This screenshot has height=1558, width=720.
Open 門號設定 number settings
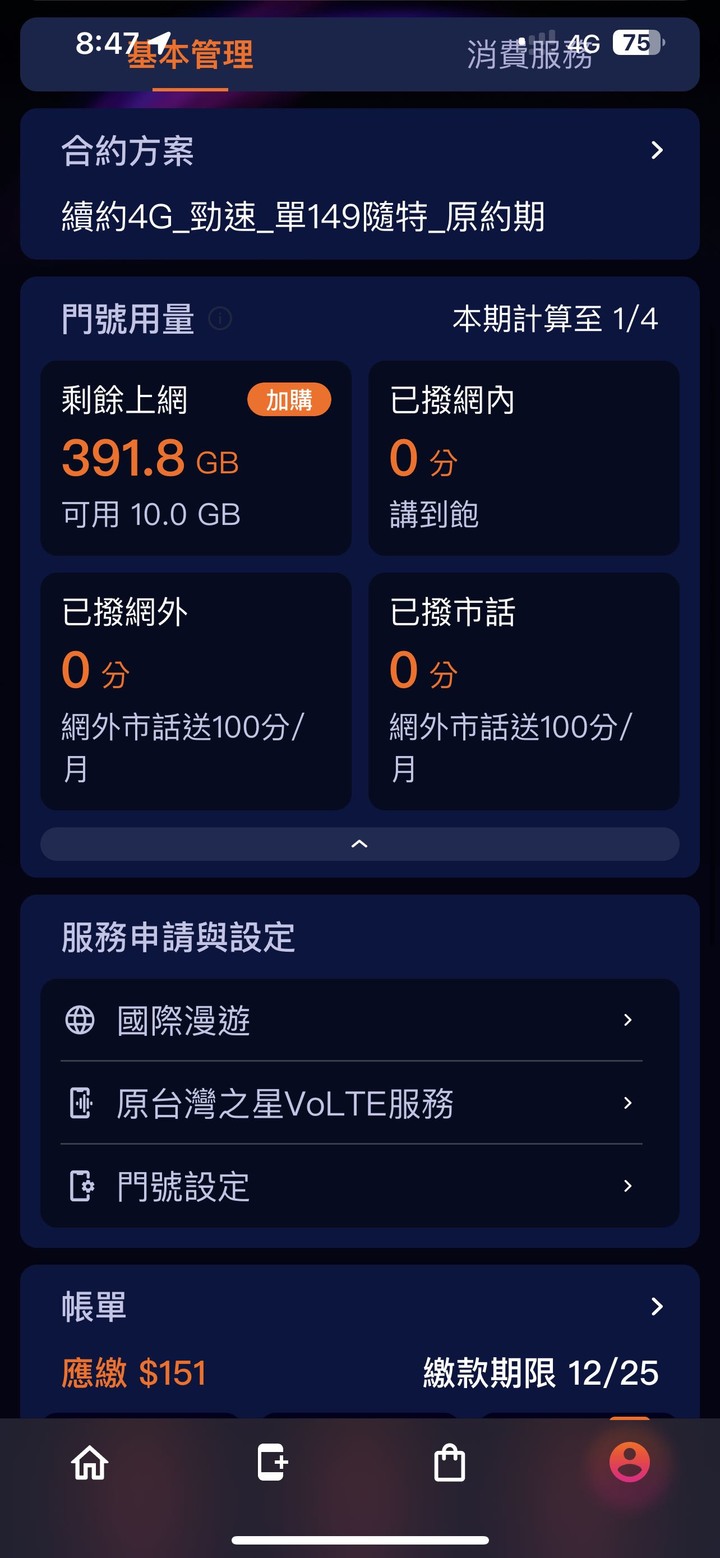tap(351, 1187)
